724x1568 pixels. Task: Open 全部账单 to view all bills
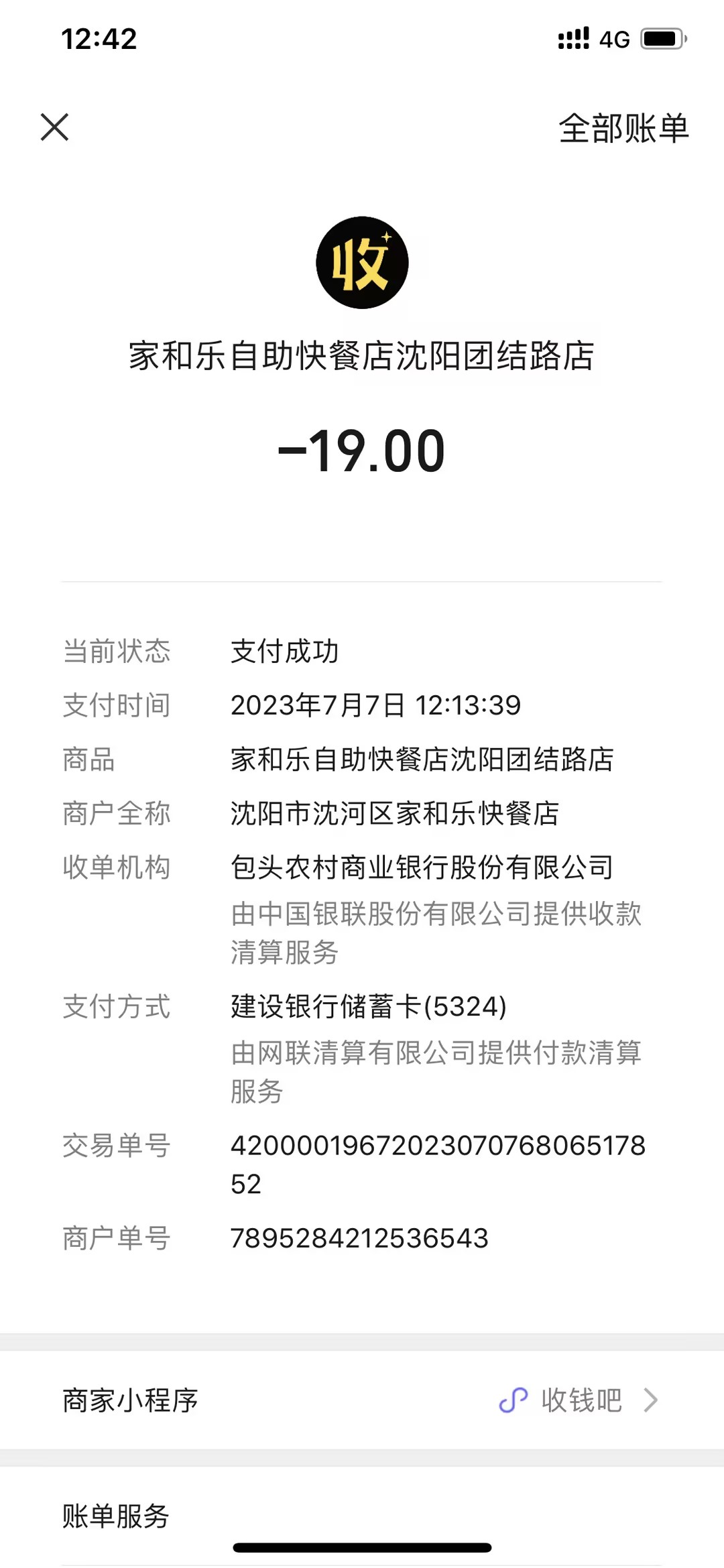623,128
